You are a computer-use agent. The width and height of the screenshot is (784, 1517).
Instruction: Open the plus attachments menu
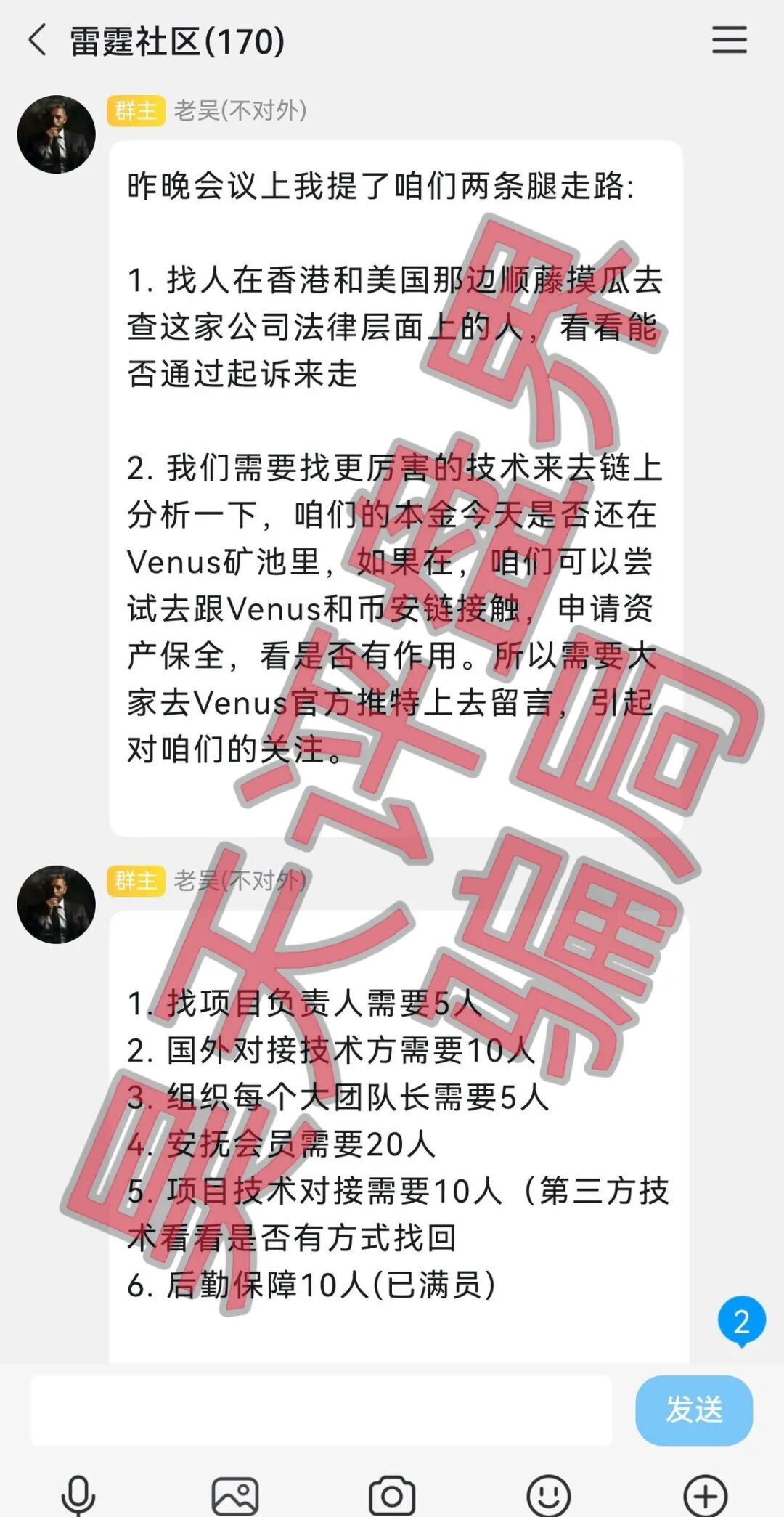coord(705,1494)
